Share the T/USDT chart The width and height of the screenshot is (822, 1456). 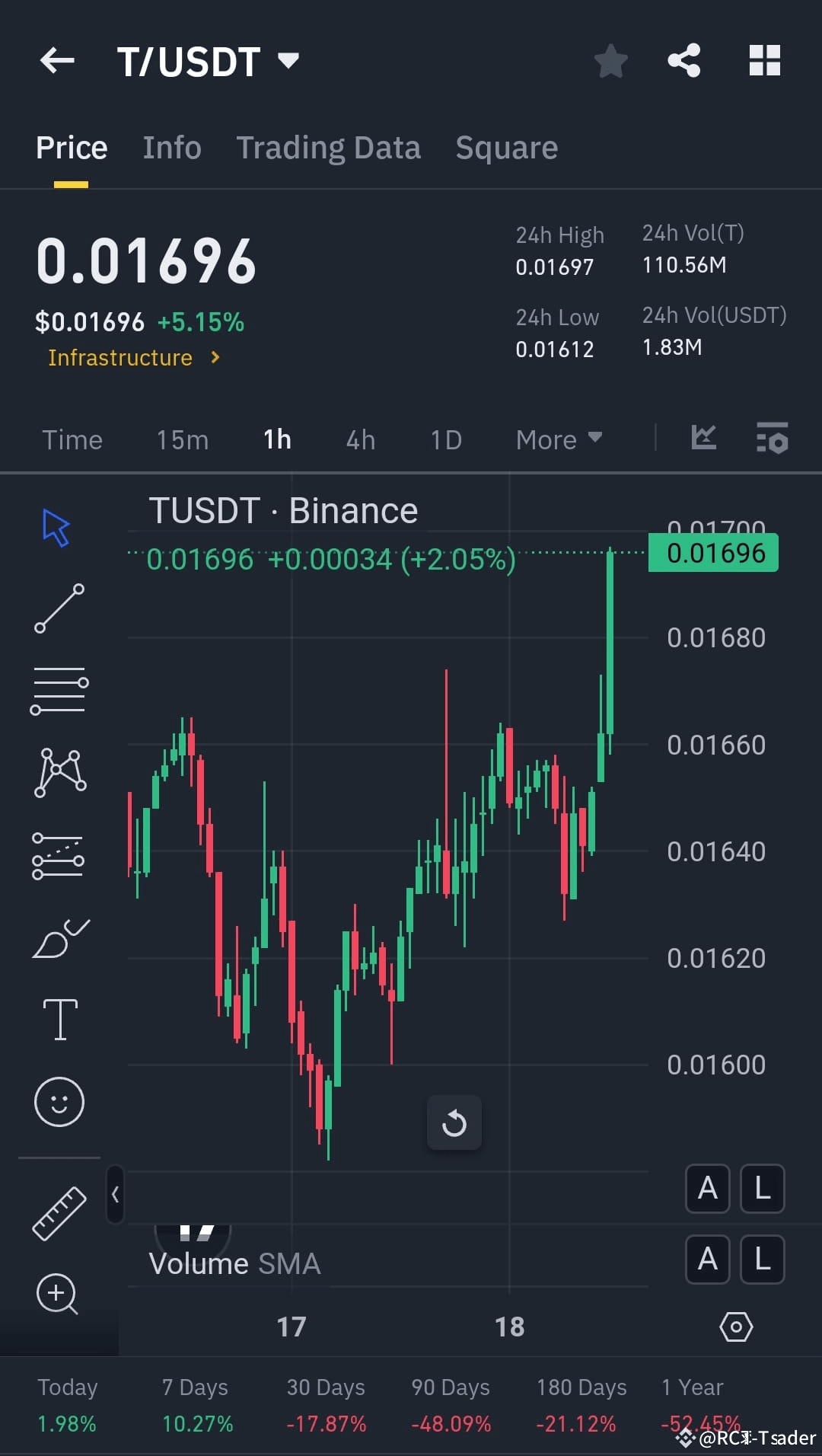click(x=683, y=59)
